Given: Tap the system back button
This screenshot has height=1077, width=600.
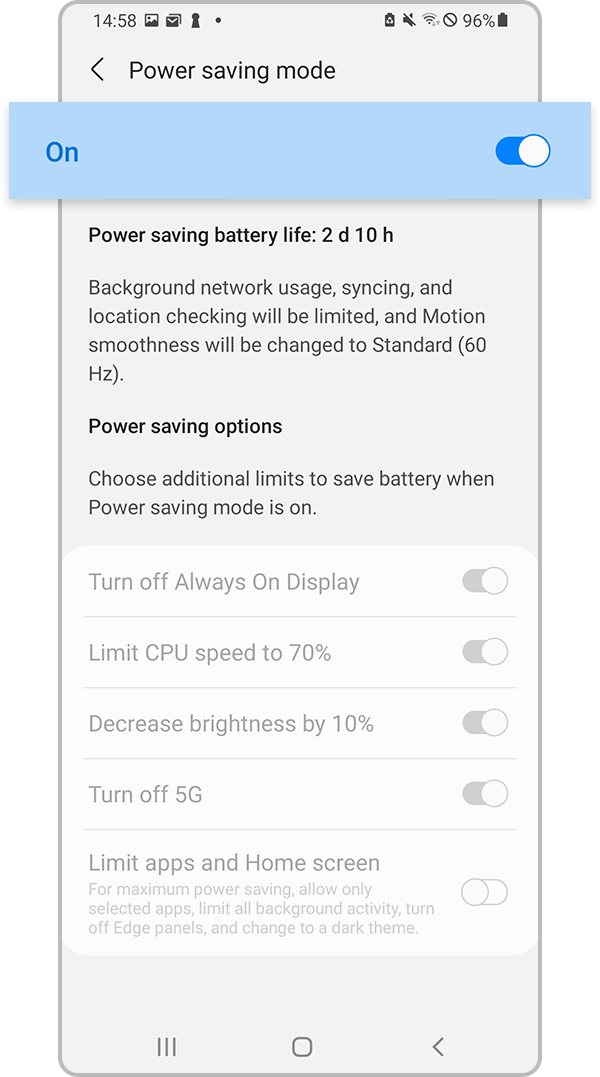Looking at the screenshot, I should pos(437,1047).
